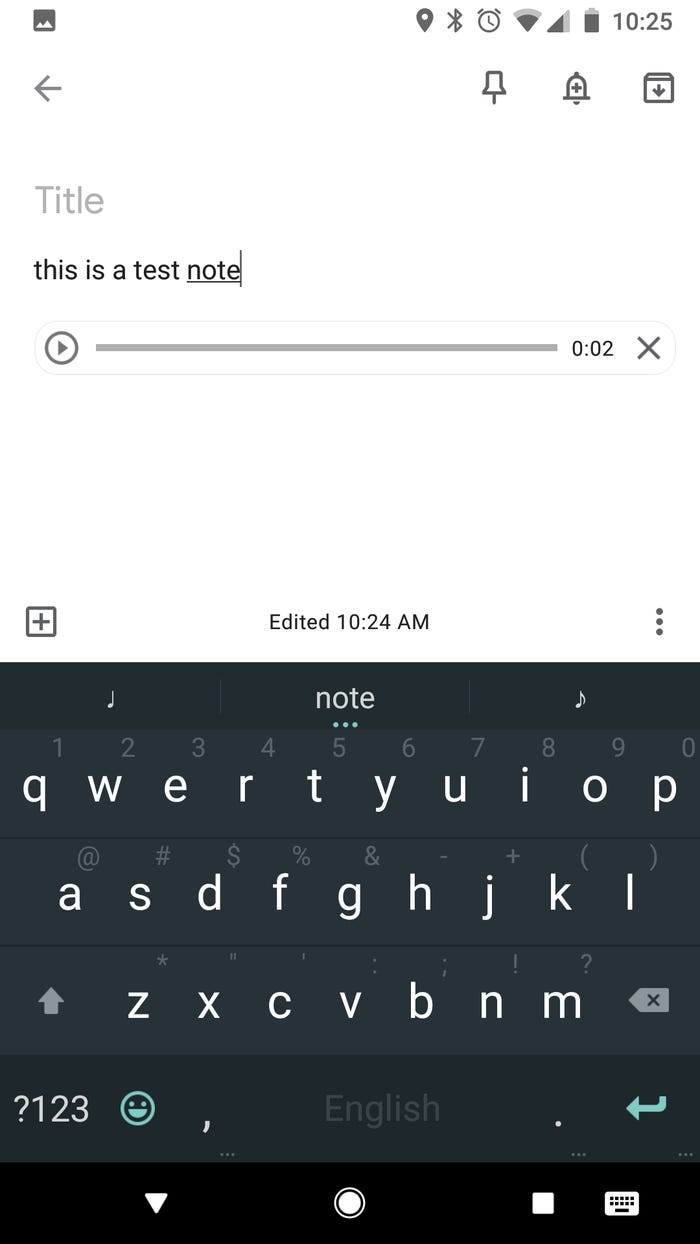Pin this note
The height and width of the screenshot is (1244, 700).
tap(494, 89)
